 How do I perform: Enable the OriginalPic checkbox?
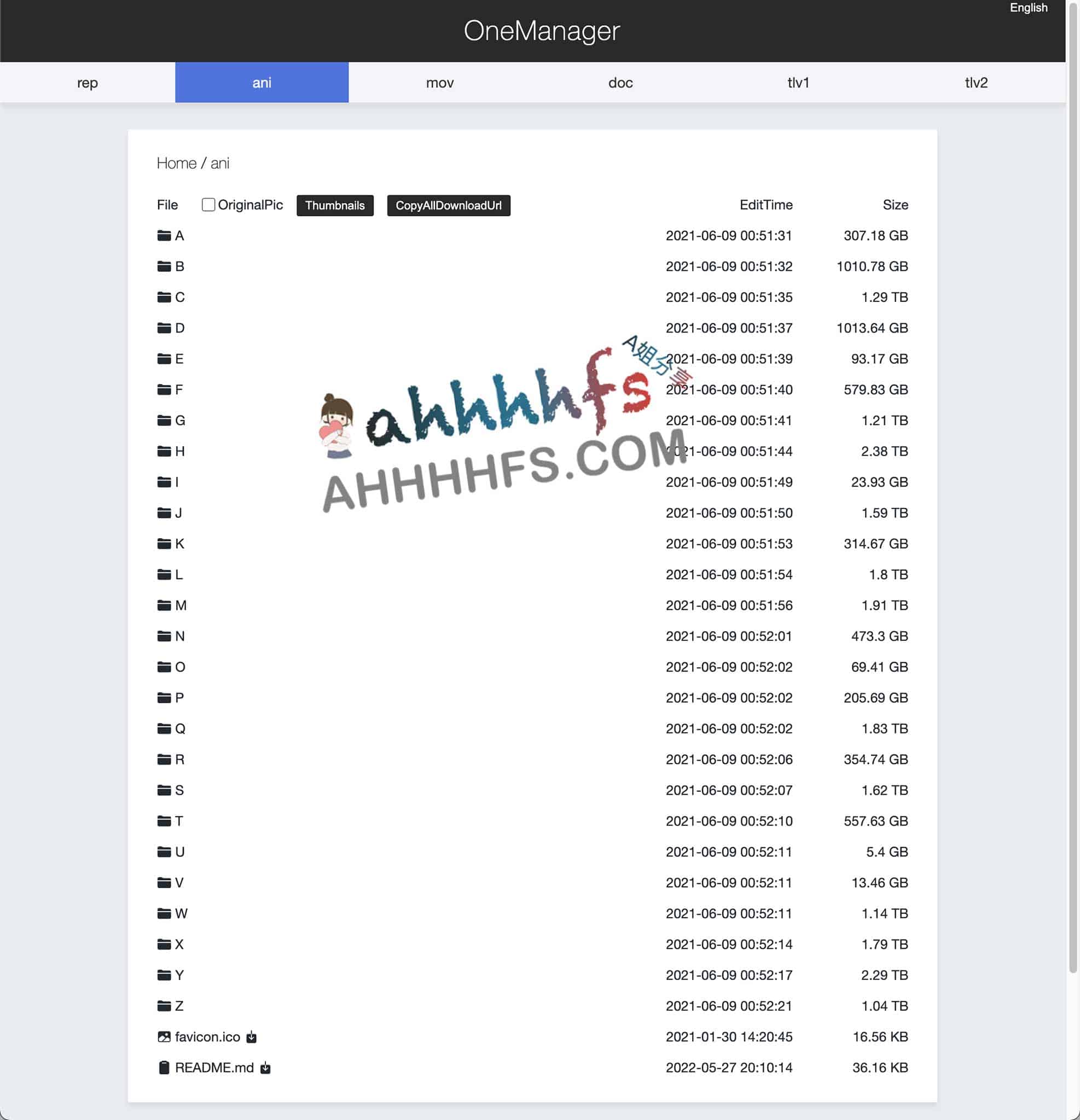click(208, 205)
